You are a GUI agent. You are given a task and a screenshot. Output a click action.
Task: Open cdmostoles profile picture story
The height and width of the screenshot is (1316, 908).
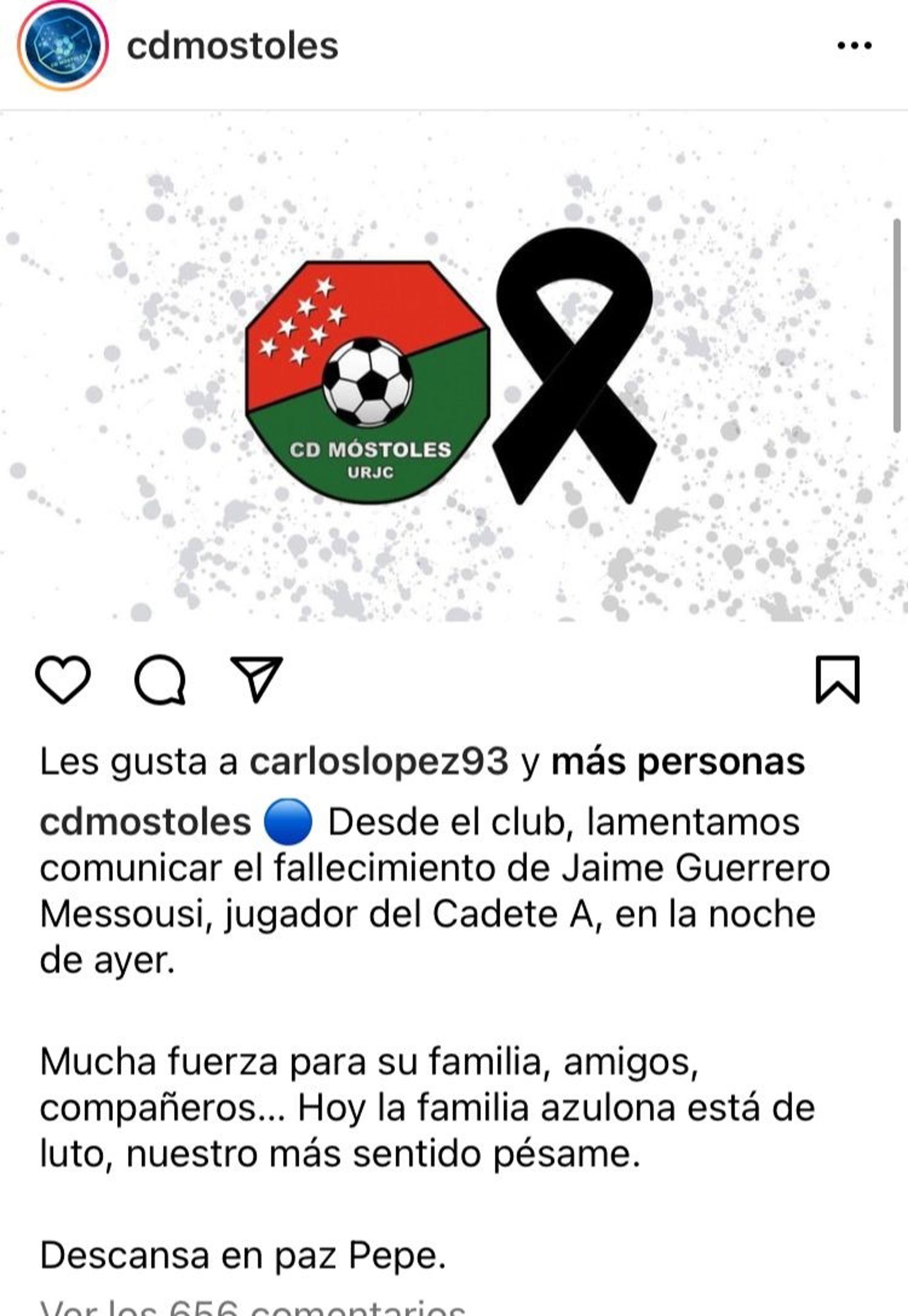(x=62, y=45)
